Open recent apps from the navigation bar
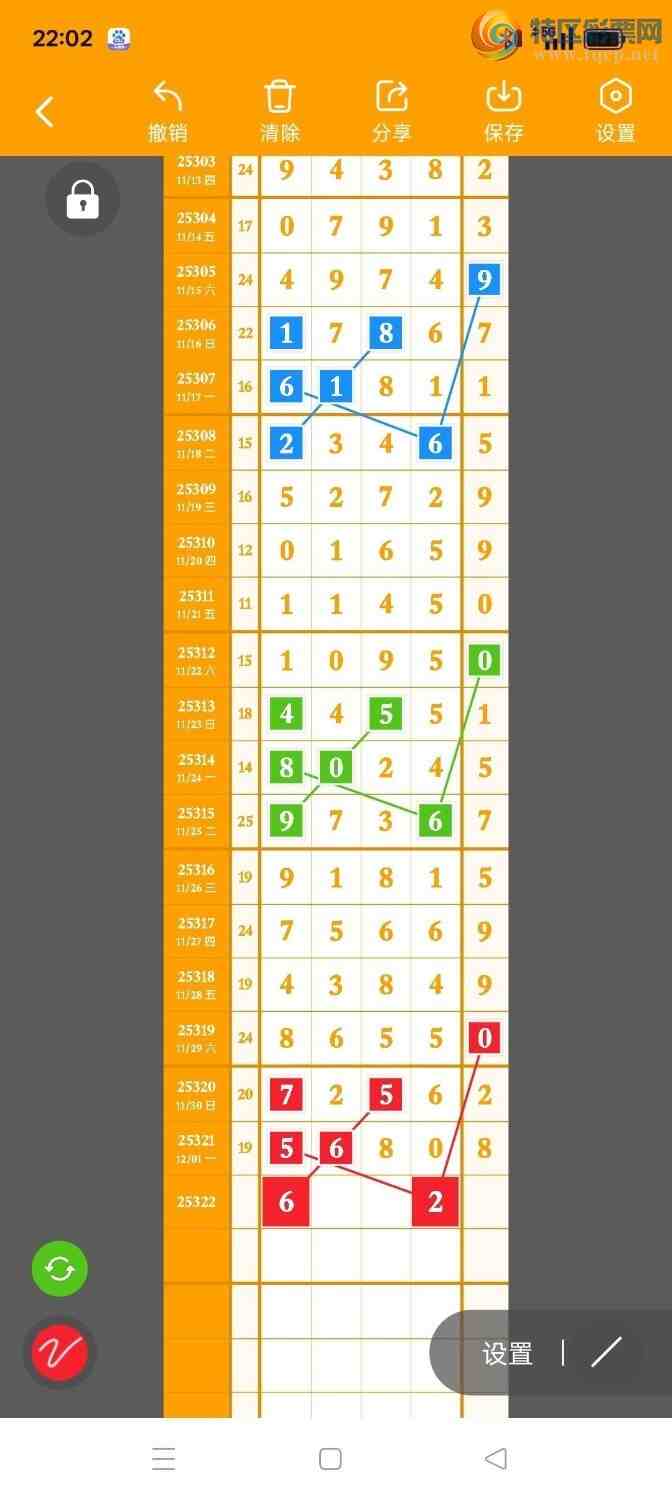Image resolution: width=672 pixels, height=1500 pixels. (164, 1459)
